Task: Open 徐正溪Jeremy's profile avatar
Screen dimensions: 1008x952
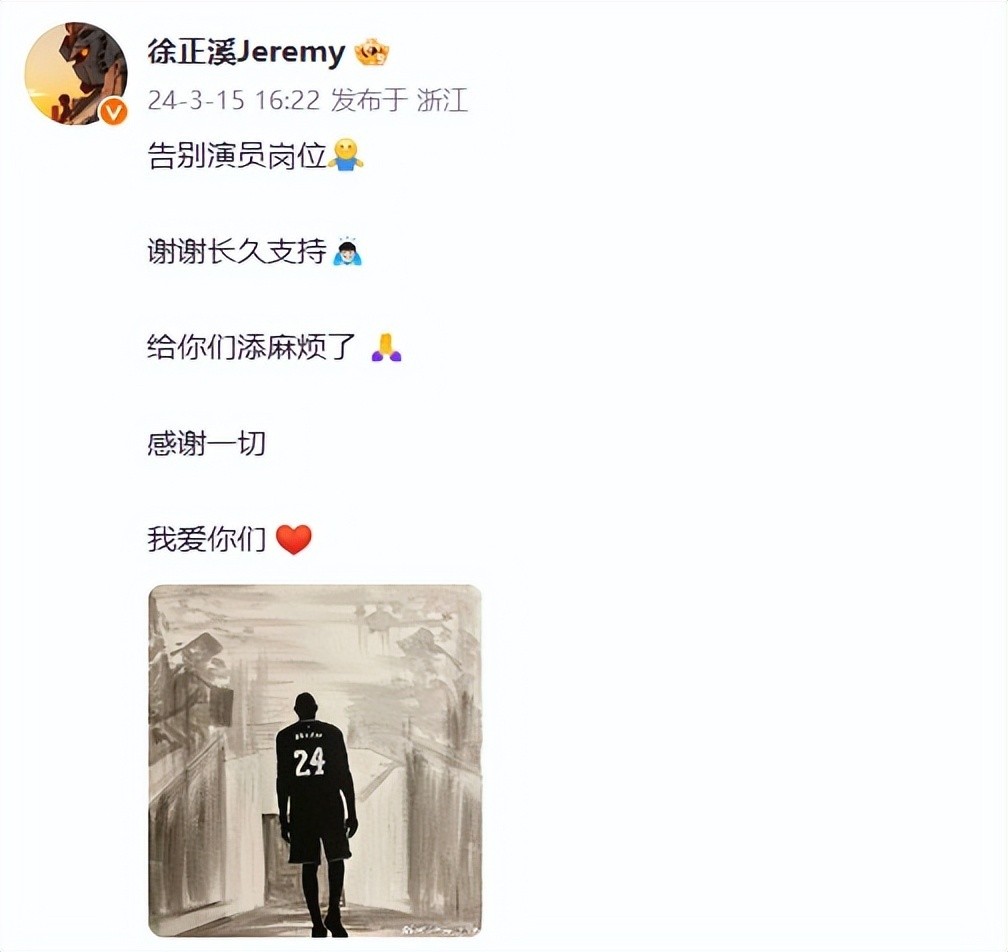Action: pyautogui.click(x=76, y=74)
